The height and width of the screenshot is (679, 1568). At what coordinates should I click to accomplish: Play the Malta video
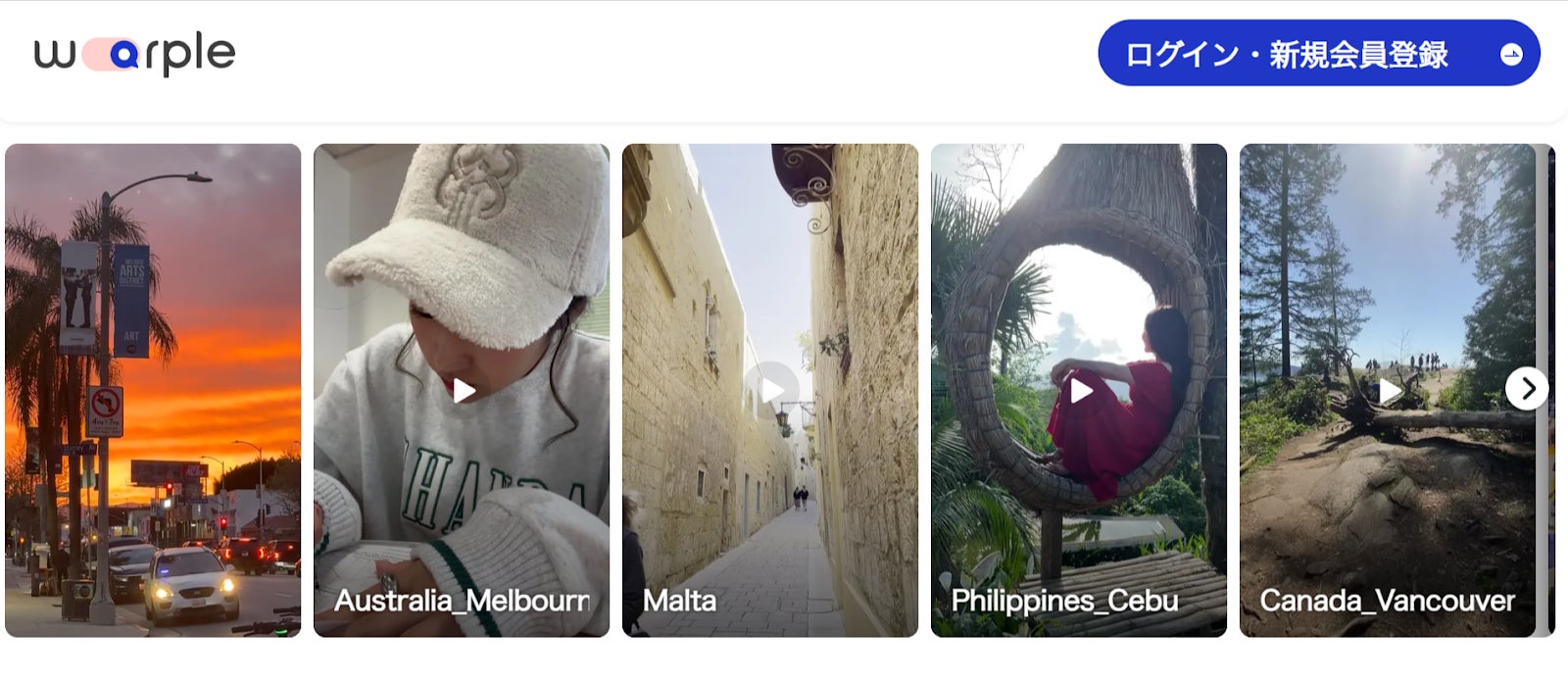[x=771, y=391]
